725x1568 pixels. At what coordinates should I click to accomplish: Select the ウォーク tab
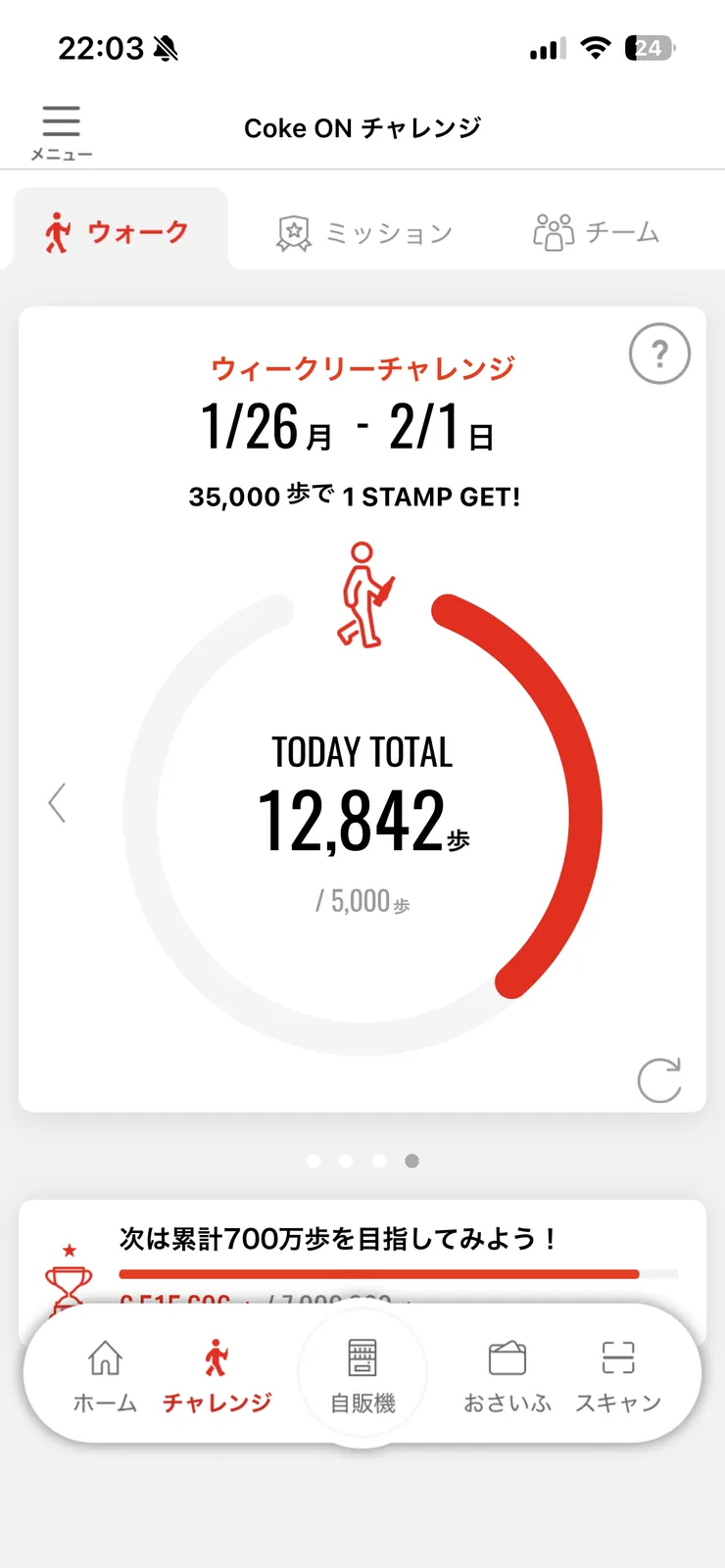tap(118, 233)
